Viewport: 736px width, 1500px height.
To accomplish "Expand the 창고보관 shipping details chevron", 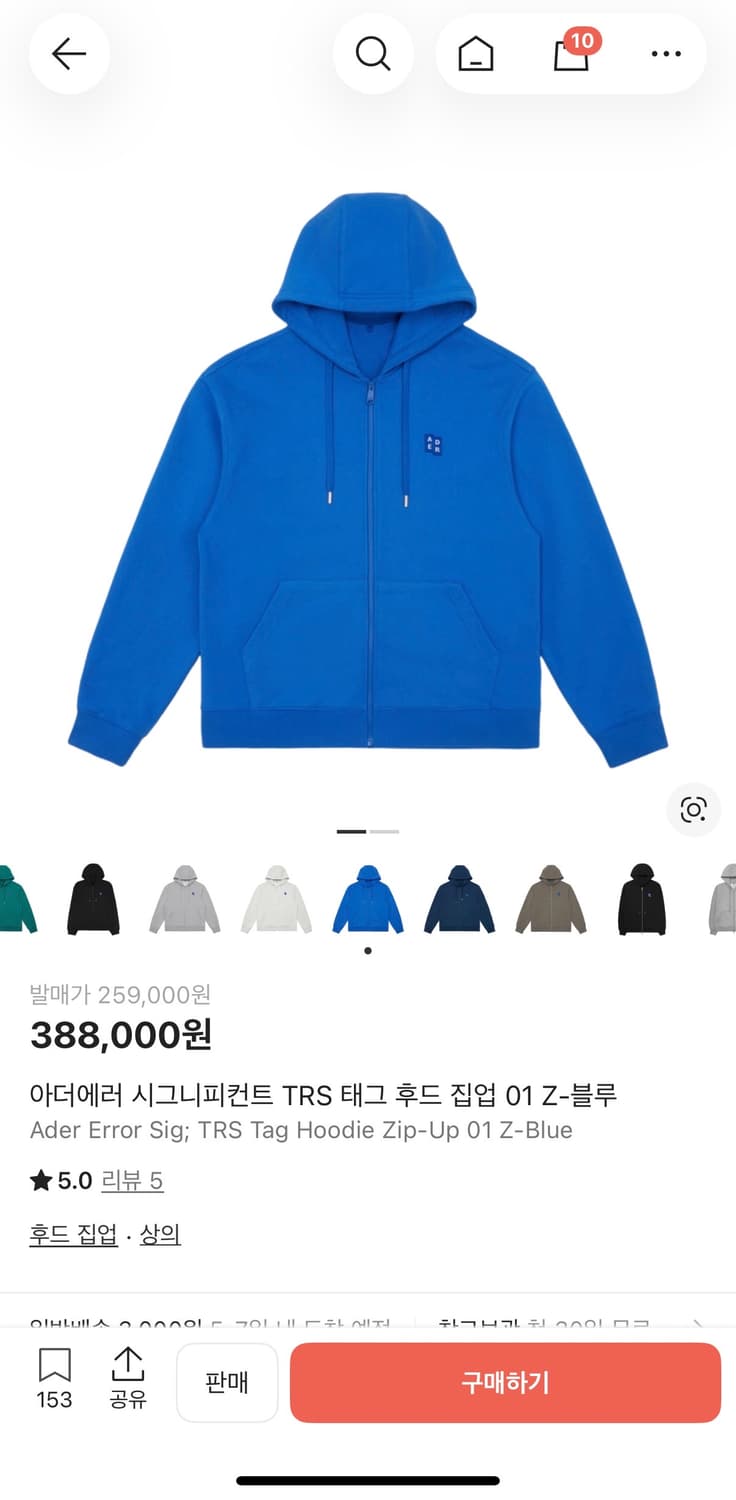I will point(700,1322).
